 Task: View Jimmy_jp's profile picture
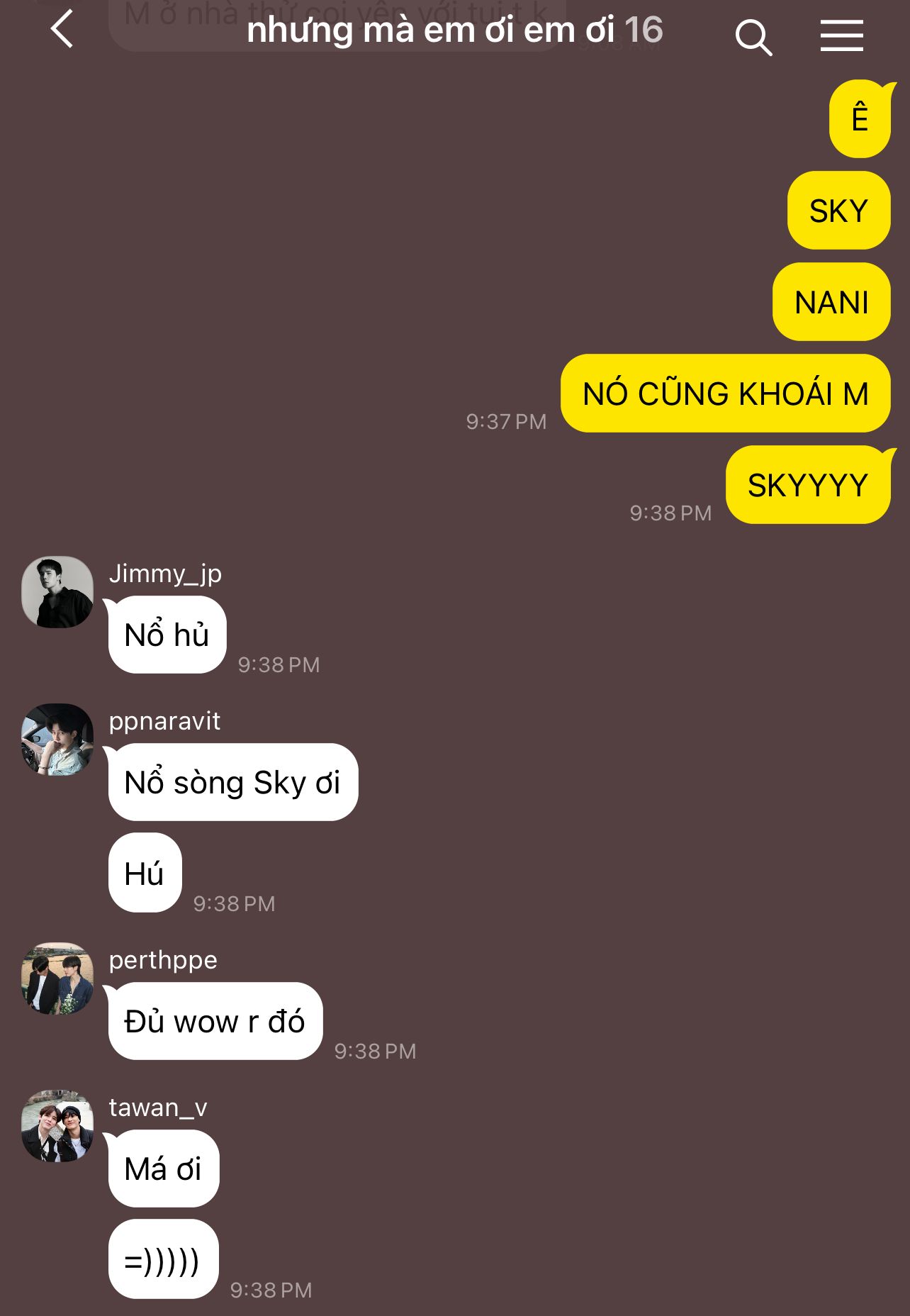click(57, 592)
